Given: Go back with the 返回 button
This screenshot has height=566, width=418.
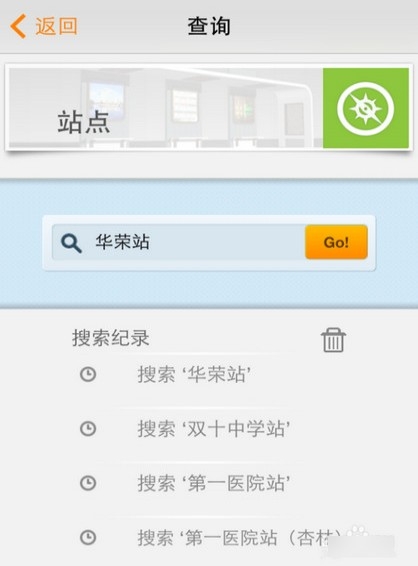Looking at the screenshot, I should pos(44,26).
